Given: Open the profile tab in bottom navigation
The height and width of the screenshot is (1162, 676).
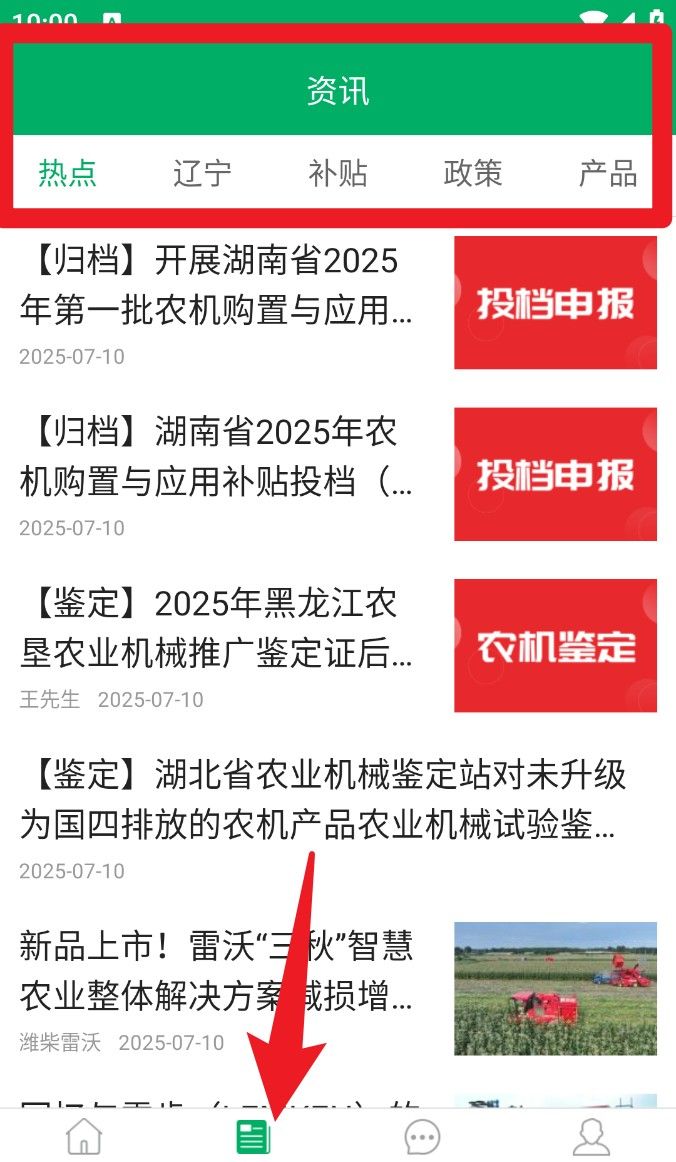Looking at the screenshot, I should (x=592, y=1136).
